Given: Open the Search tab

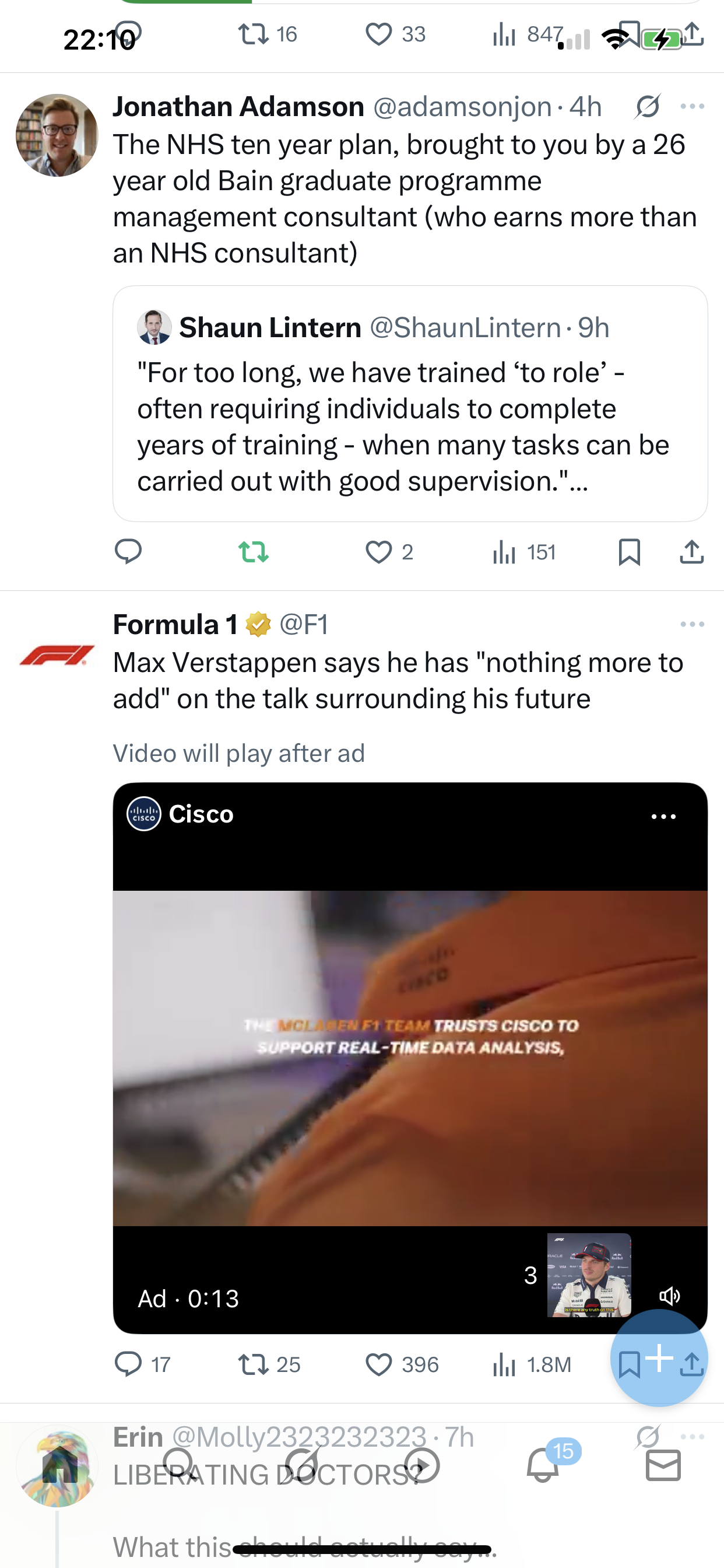Looking at the screenshot, I should tap(180, 1465).
